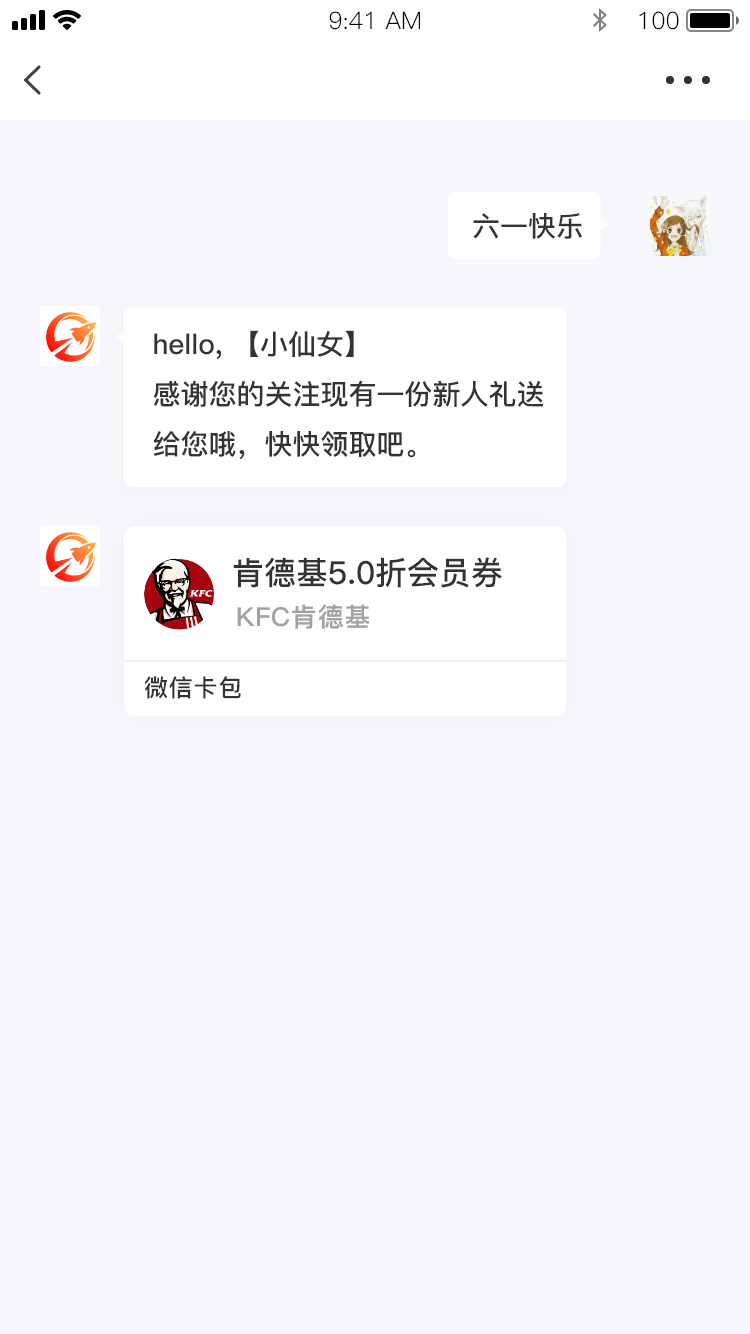The image size is (750, 1334).
Task: Open the rocket account avatar beside hello message
Action: (x=70, y=336)
